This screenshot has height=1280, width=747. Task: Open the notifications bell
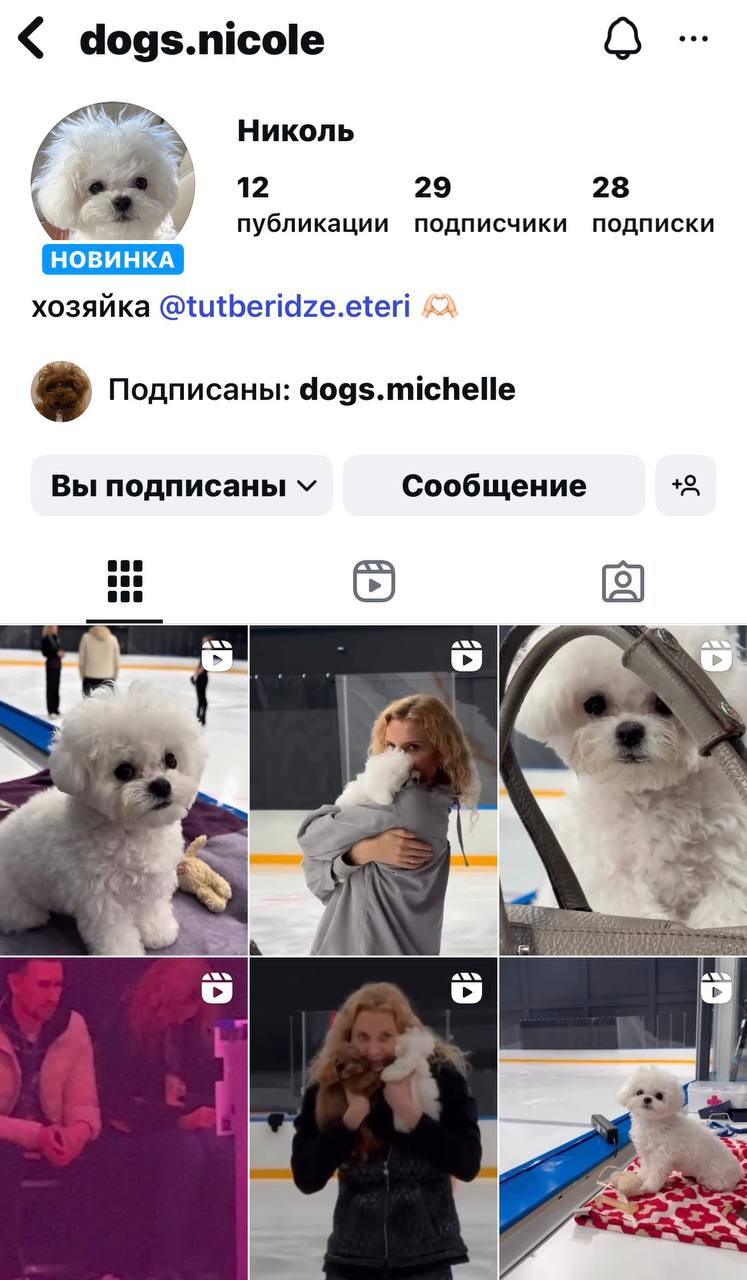click(622, 39)
